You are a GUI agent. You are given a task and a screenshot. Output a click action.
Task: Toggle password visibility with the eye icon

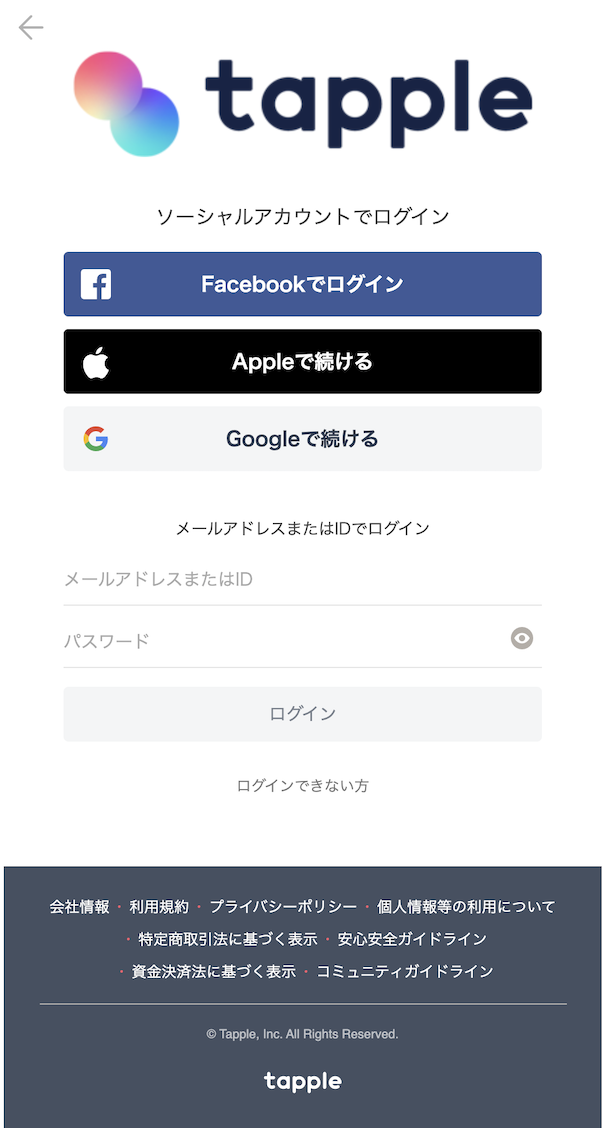[522, 638]
